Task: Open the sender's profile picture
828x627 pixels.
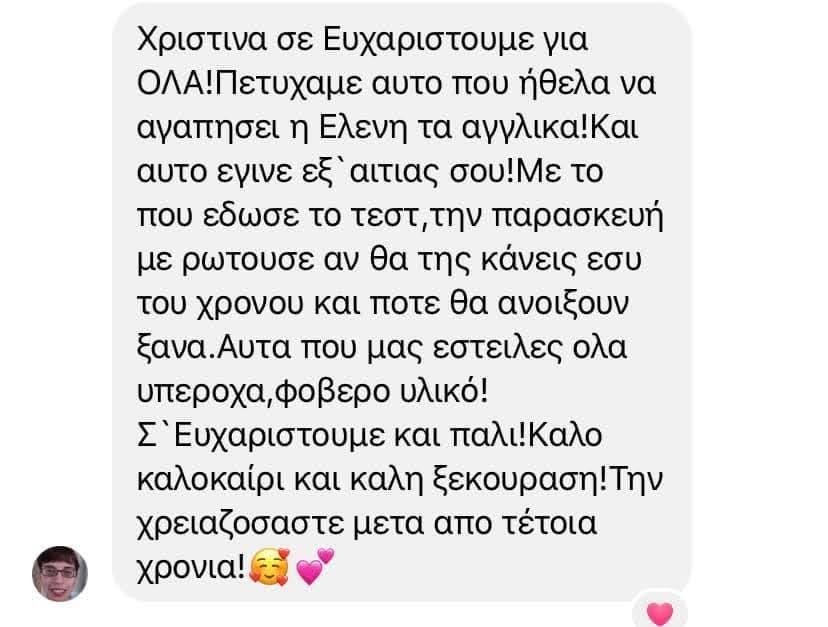Action: point(60,574)
